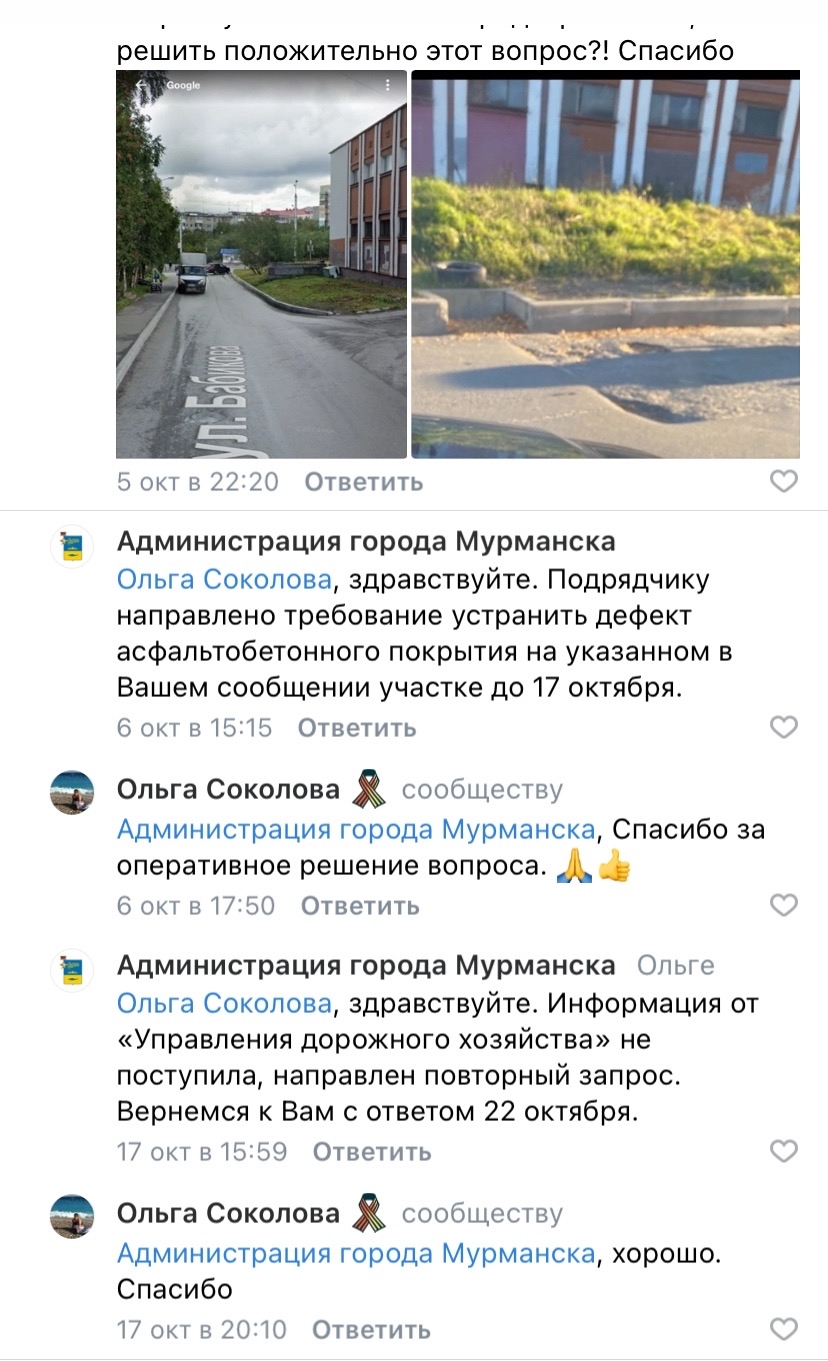Open Администрация города Мурманска profile in 6 окт 15:15 comment
The image size is (828, 1361).
coord(365,542)
